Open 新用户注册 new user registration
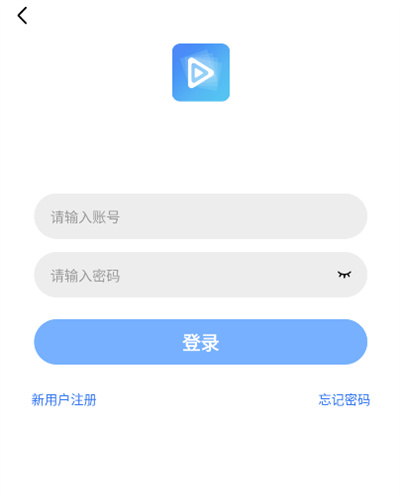The height and width of the screenshot is (500, 400). click(64, 400)
